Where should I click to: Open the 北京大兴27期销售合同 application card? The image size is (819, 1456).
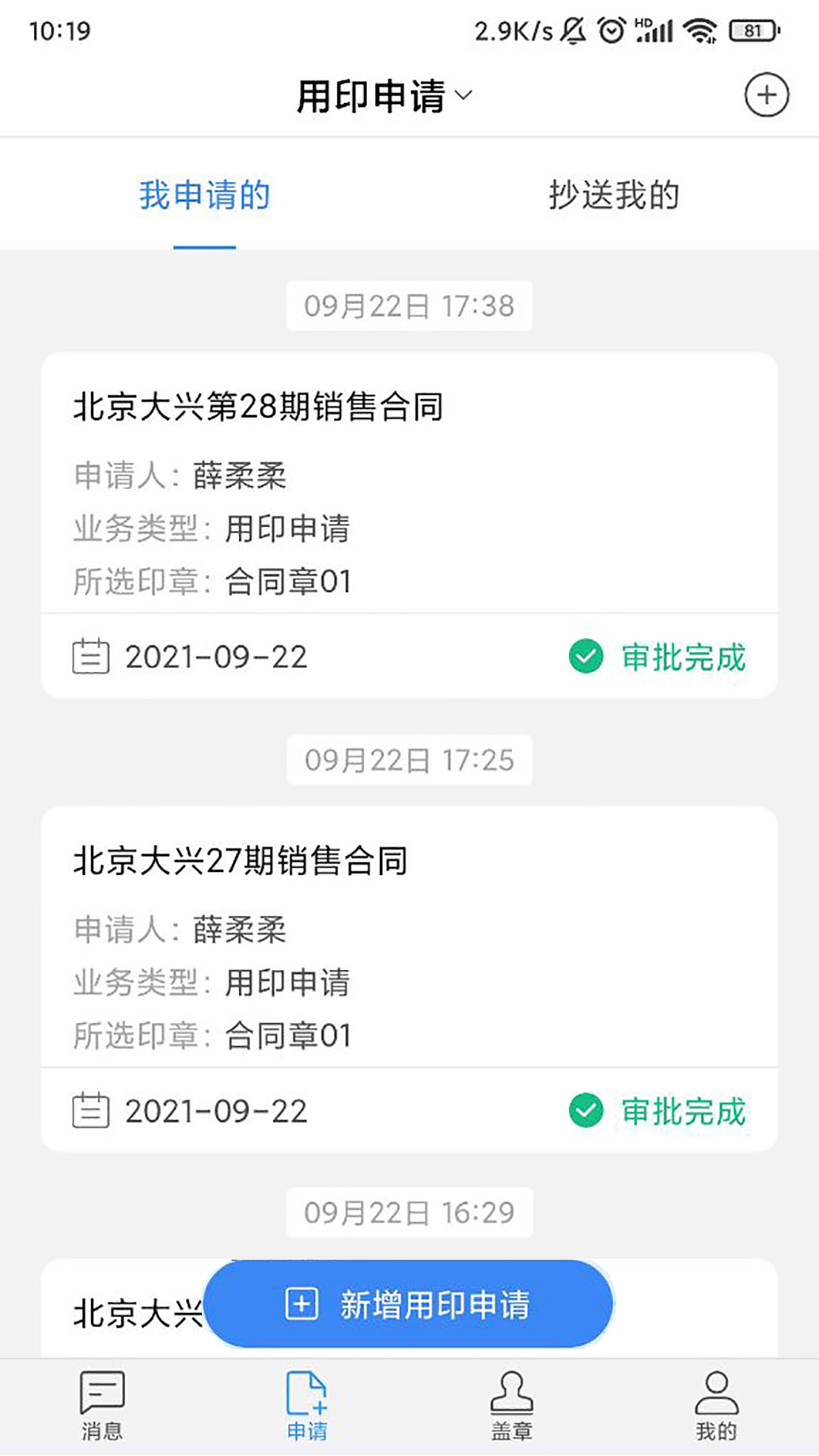click(409, 948)
